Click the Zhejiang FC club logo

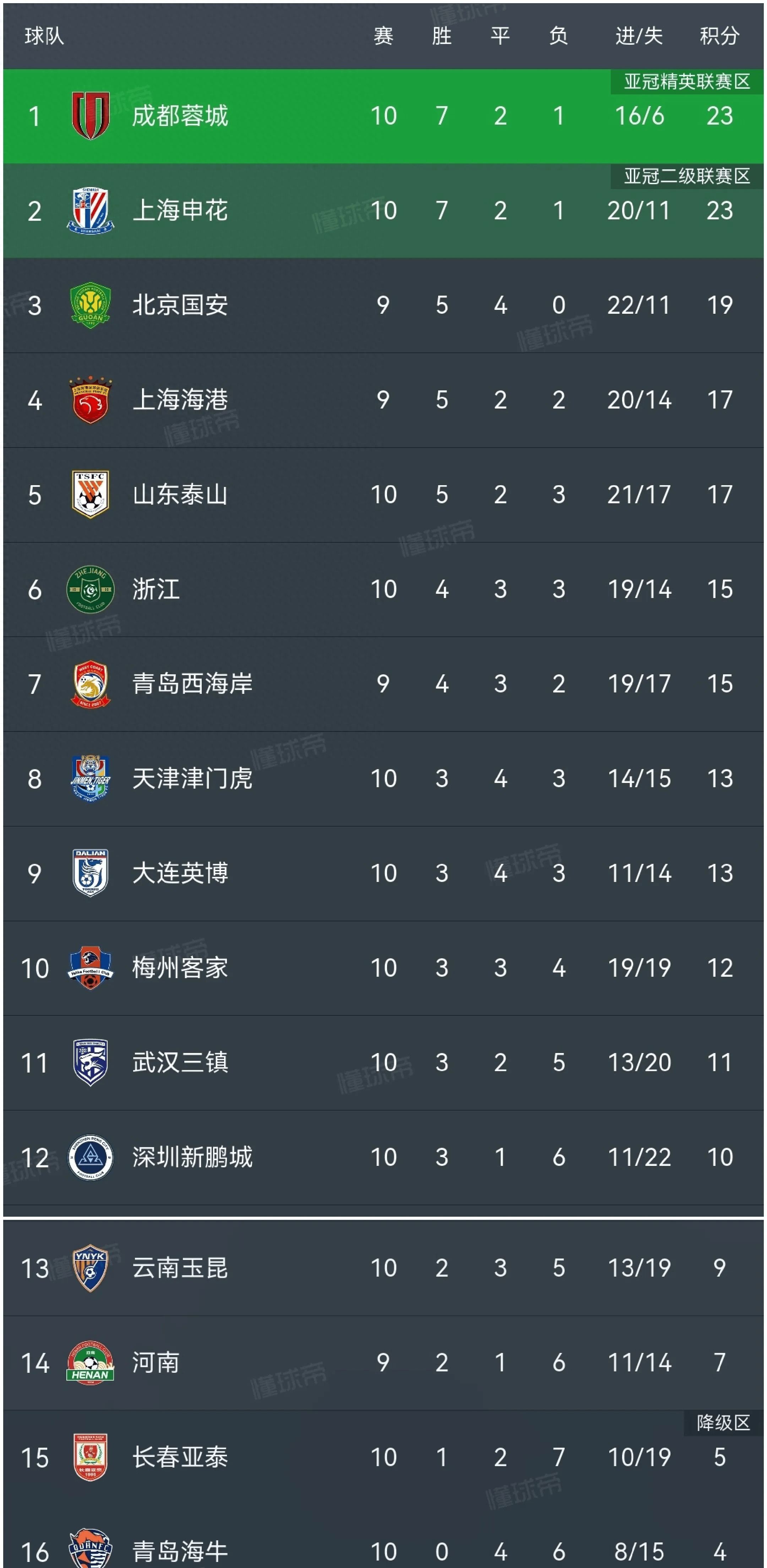click(x=90, y=589)
